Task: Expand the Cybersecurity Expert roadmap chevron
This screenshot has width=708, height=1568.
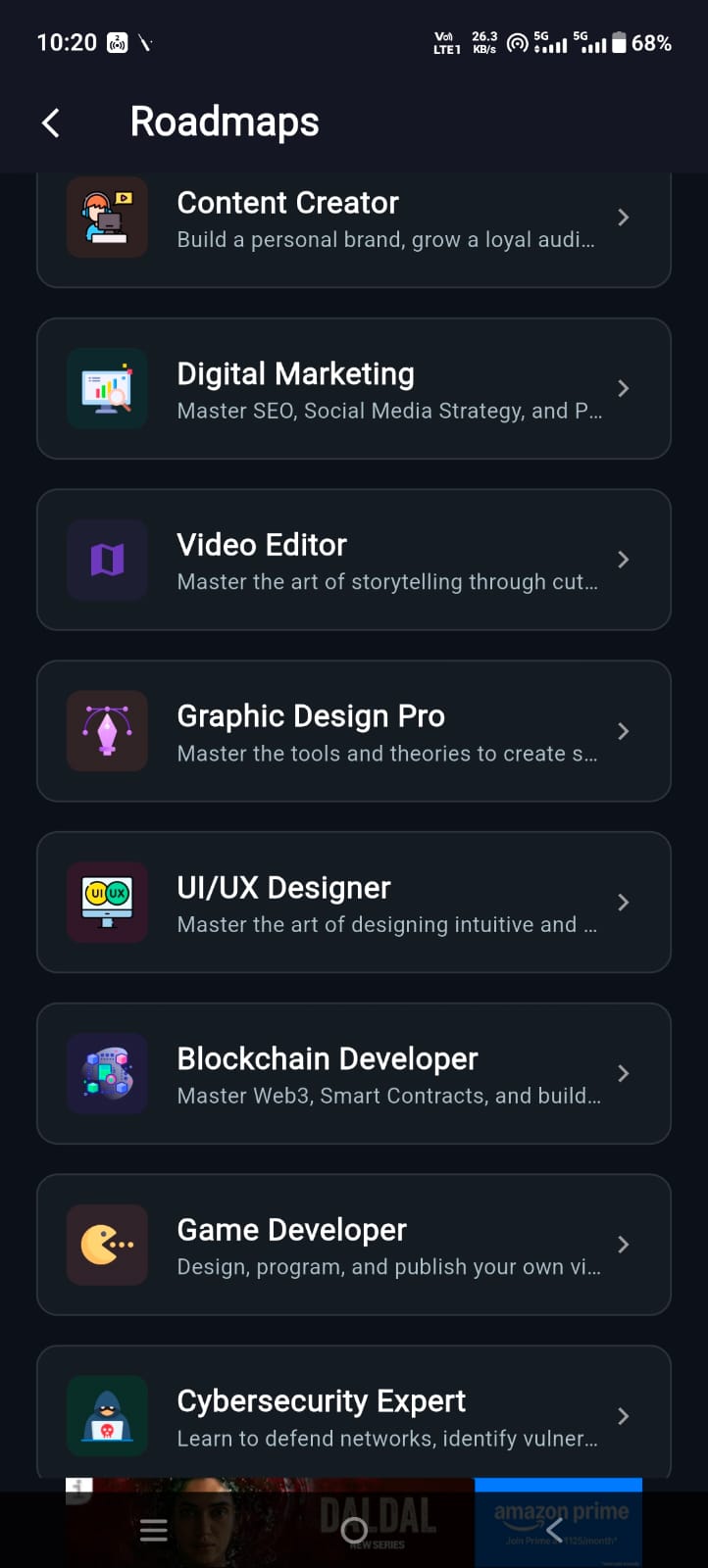Action: (x=623, y=1415)
